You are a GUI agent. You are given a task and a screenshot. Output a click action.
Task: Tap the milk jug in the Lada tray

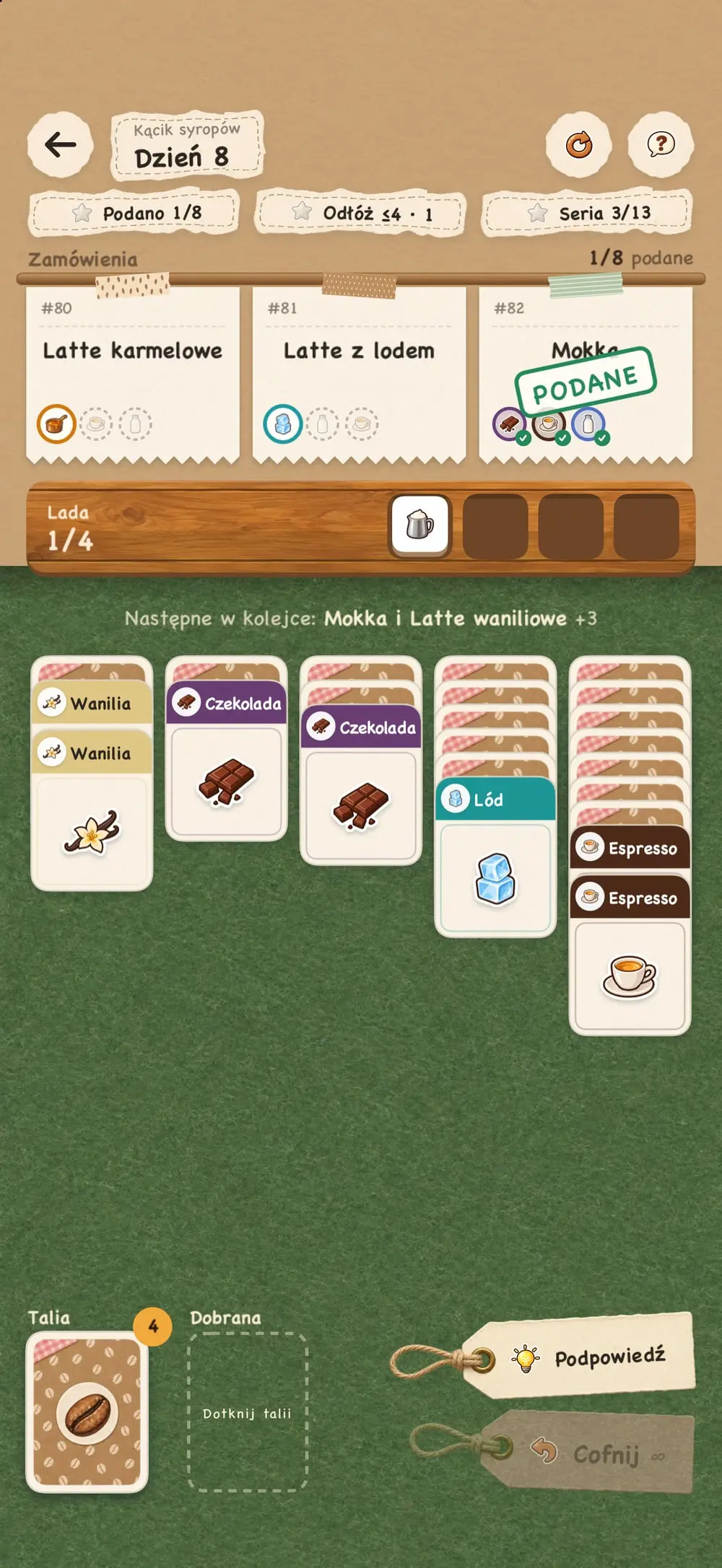(x=419, y=525)
